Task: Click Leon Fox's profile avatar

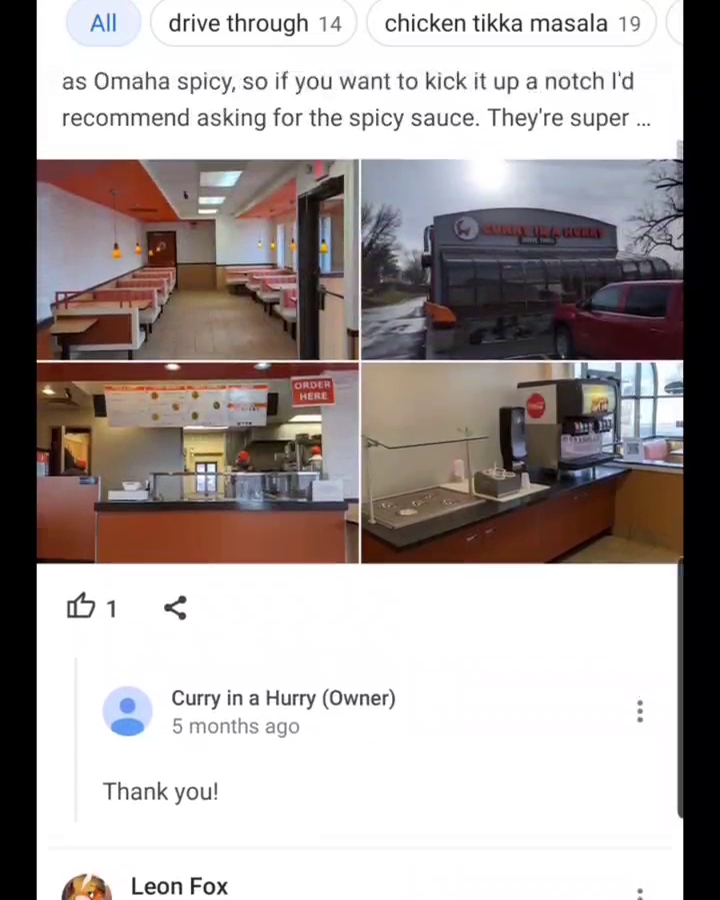Action: click(x=88, y=886)
